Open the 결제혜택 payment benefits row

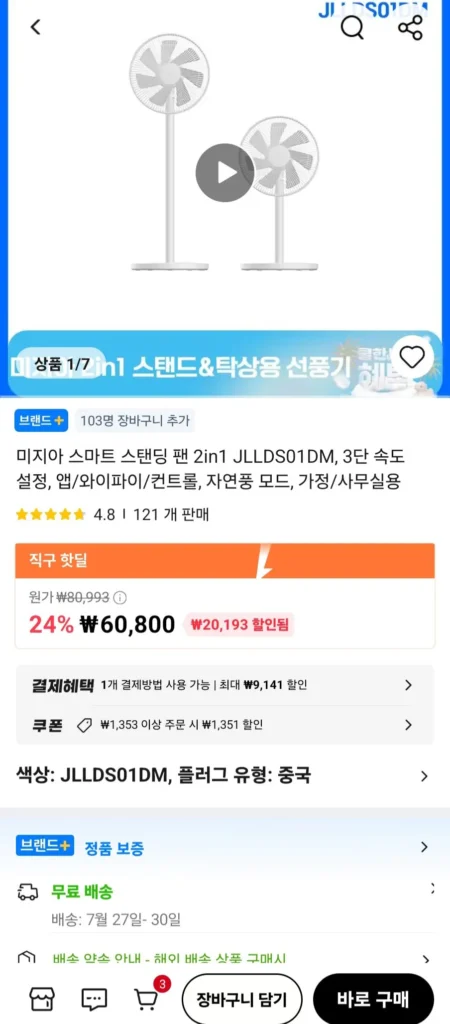click(225, 685)
